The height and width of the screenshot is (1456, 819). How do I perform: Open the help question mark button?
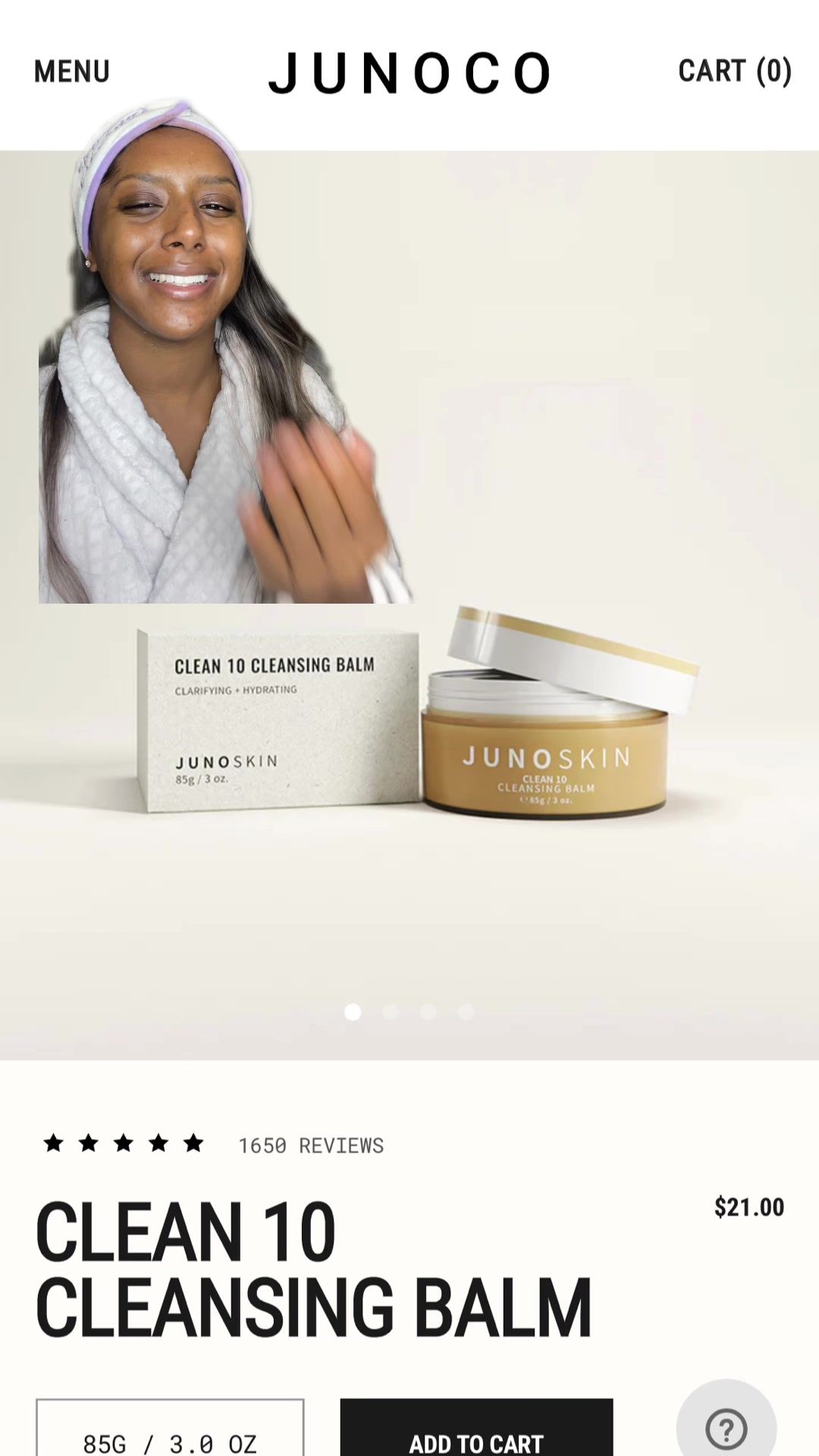pos(726,1429)
